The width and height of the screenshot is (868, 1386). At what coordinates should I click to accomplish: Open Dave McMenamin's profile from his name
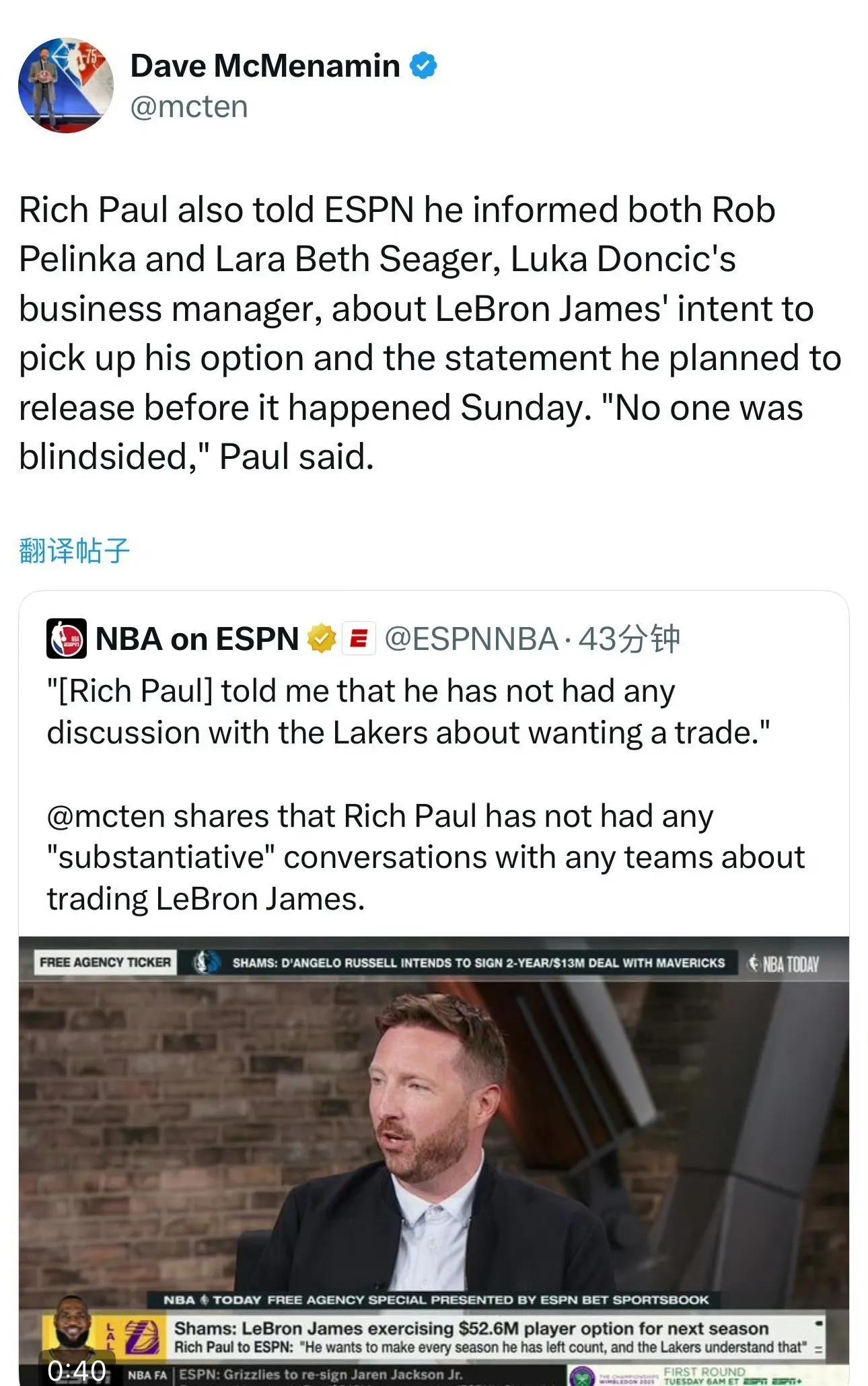(264, 66)
